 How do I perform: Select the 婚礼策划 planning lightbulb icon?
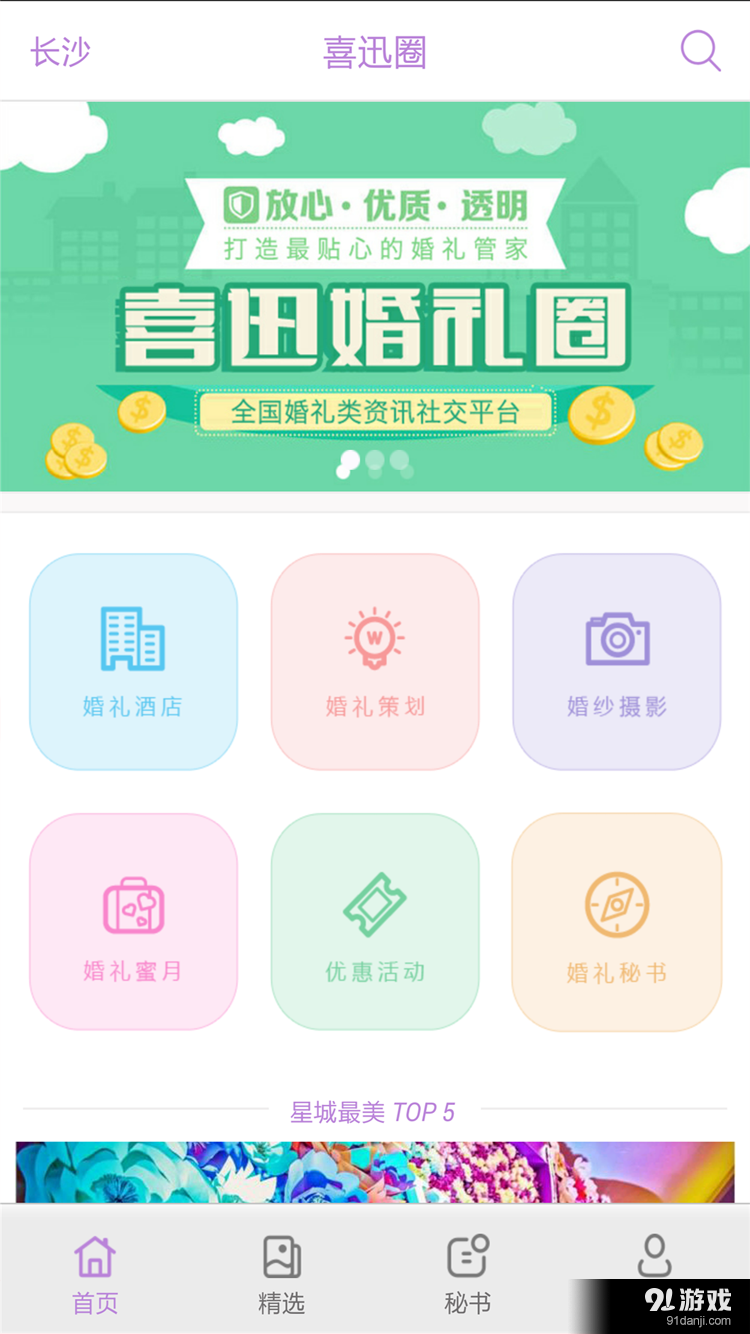point(374,640)
